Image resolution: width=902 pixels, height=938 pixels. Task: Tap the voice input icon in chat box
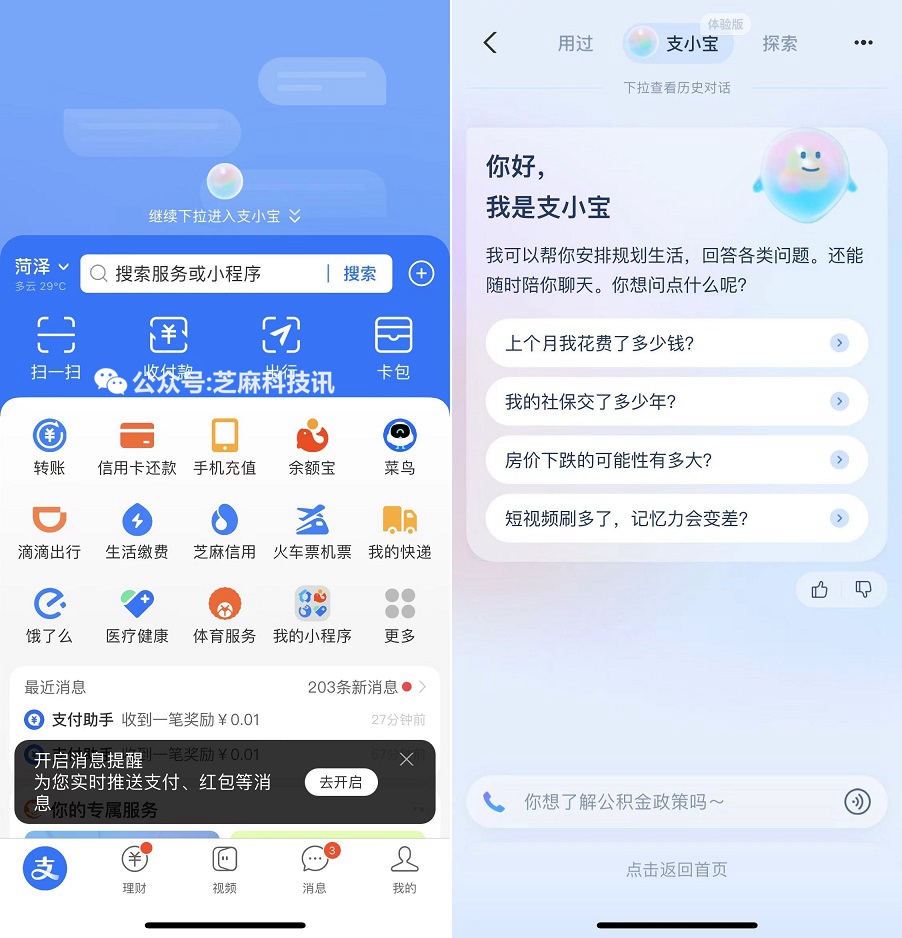coord(857,801)
